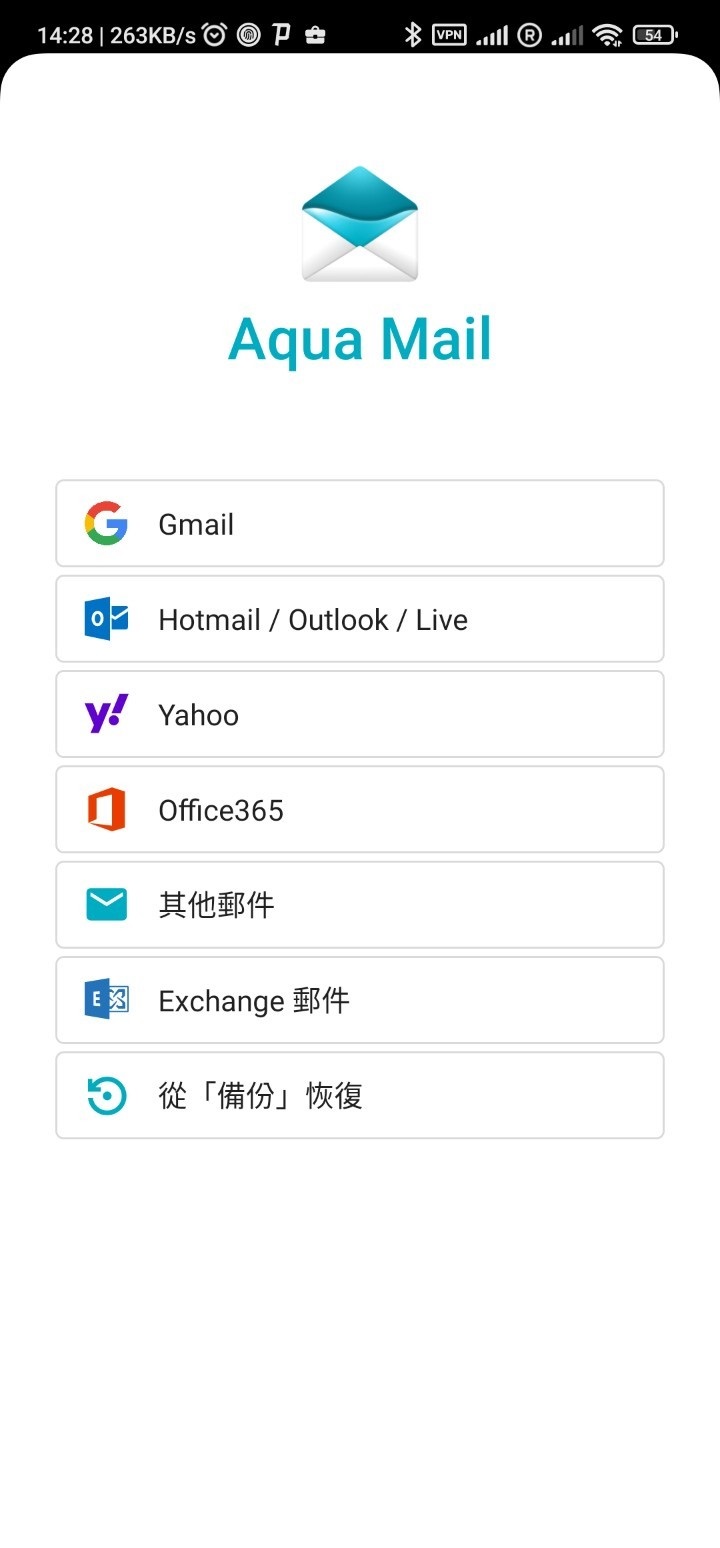Image resolution: width=720 pixels, height=1548 pixels.
Task: Choose Gmail as the account type
Action: tap(359, 524)
